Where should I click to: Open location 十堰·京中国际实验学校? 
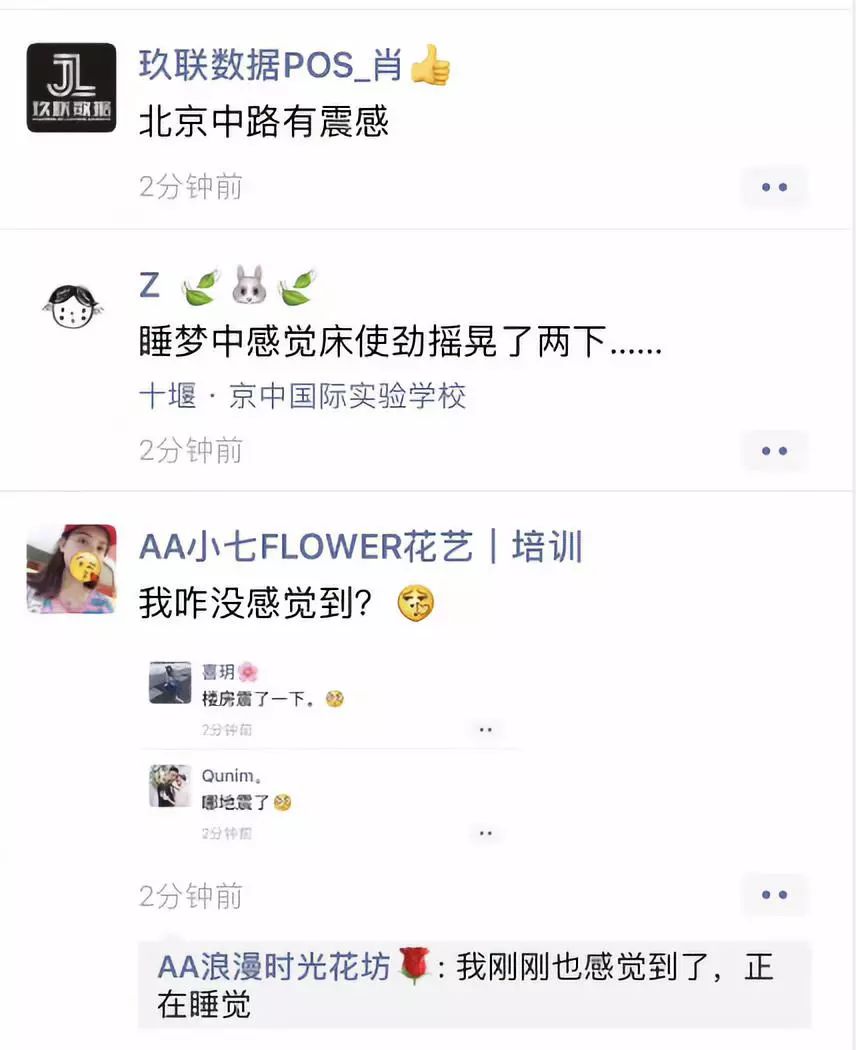point(302,396)
